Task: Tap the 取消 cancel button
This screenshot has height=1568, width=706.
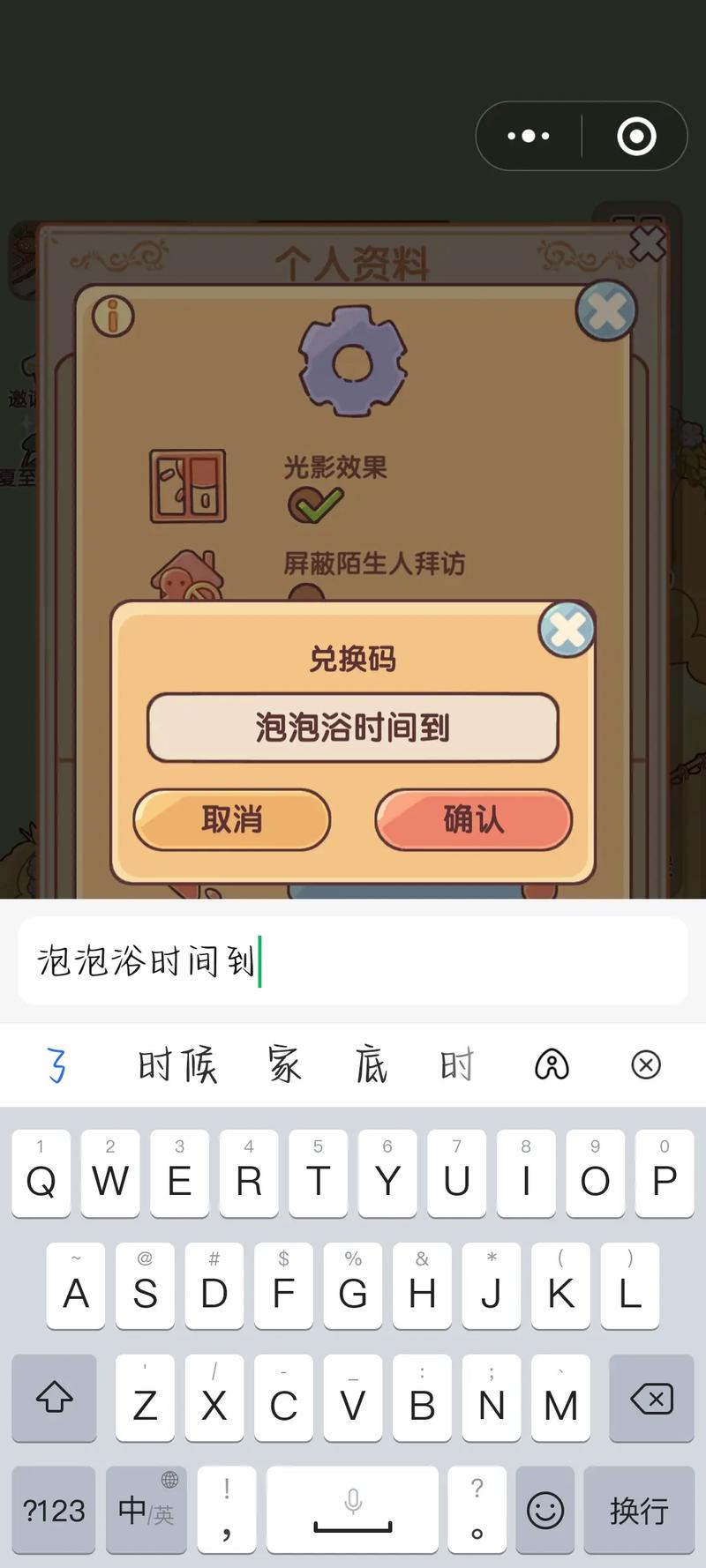Action: click(x=231, y=820)
